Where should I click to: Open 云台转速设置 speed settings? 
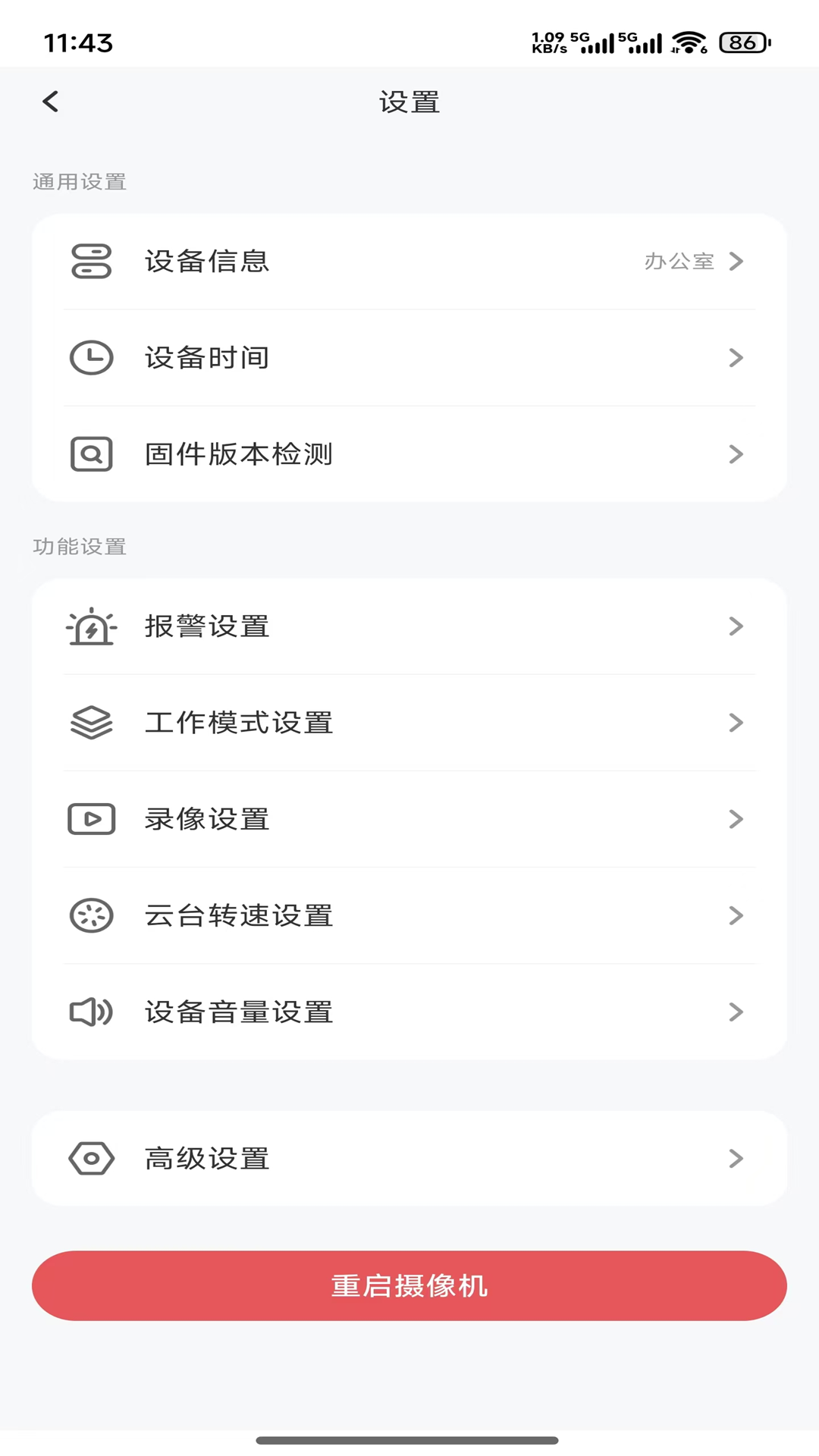coord(409,915)
